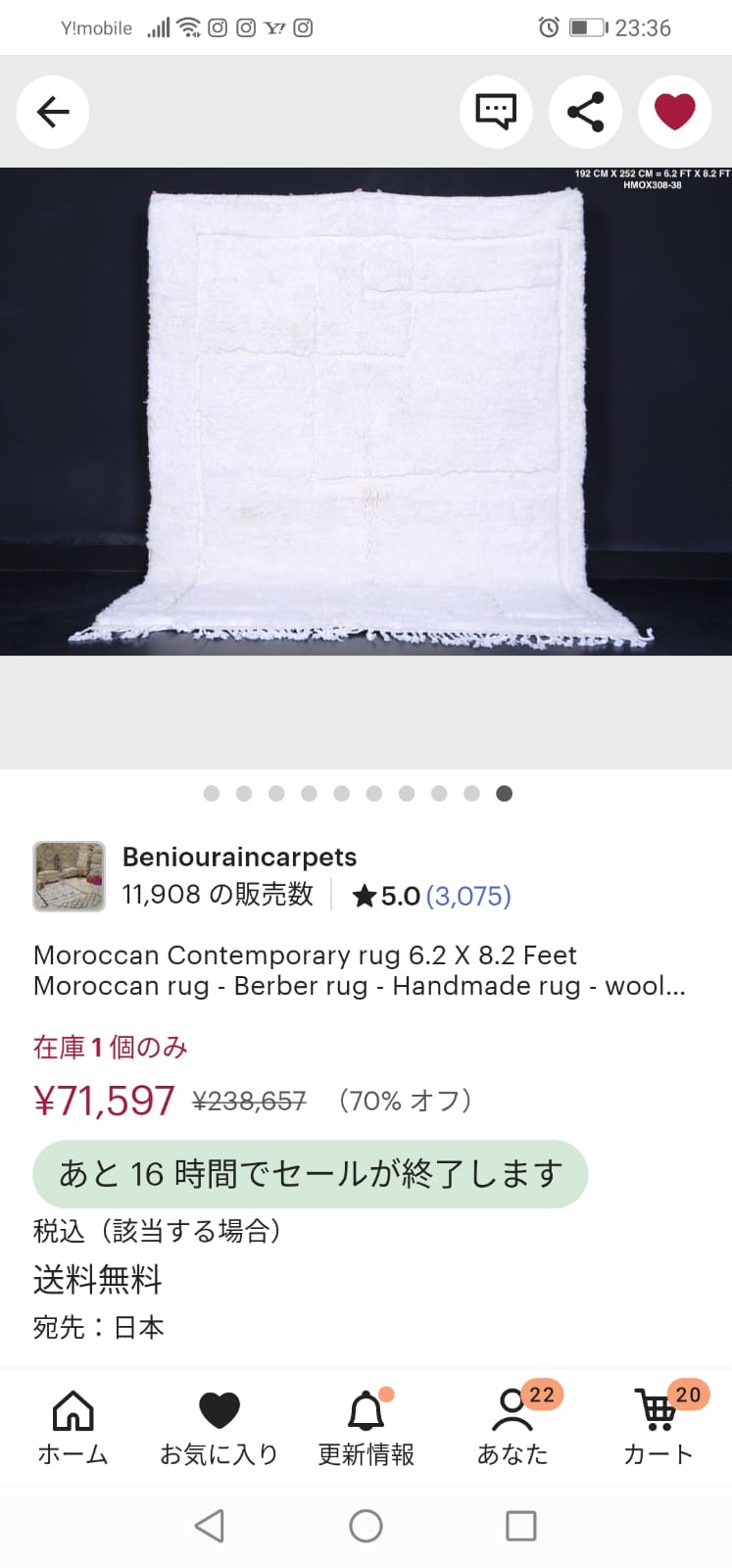Open the あなた profile tab
The height and width of the screenshot is (1568, 732).
pos(512,1427)
